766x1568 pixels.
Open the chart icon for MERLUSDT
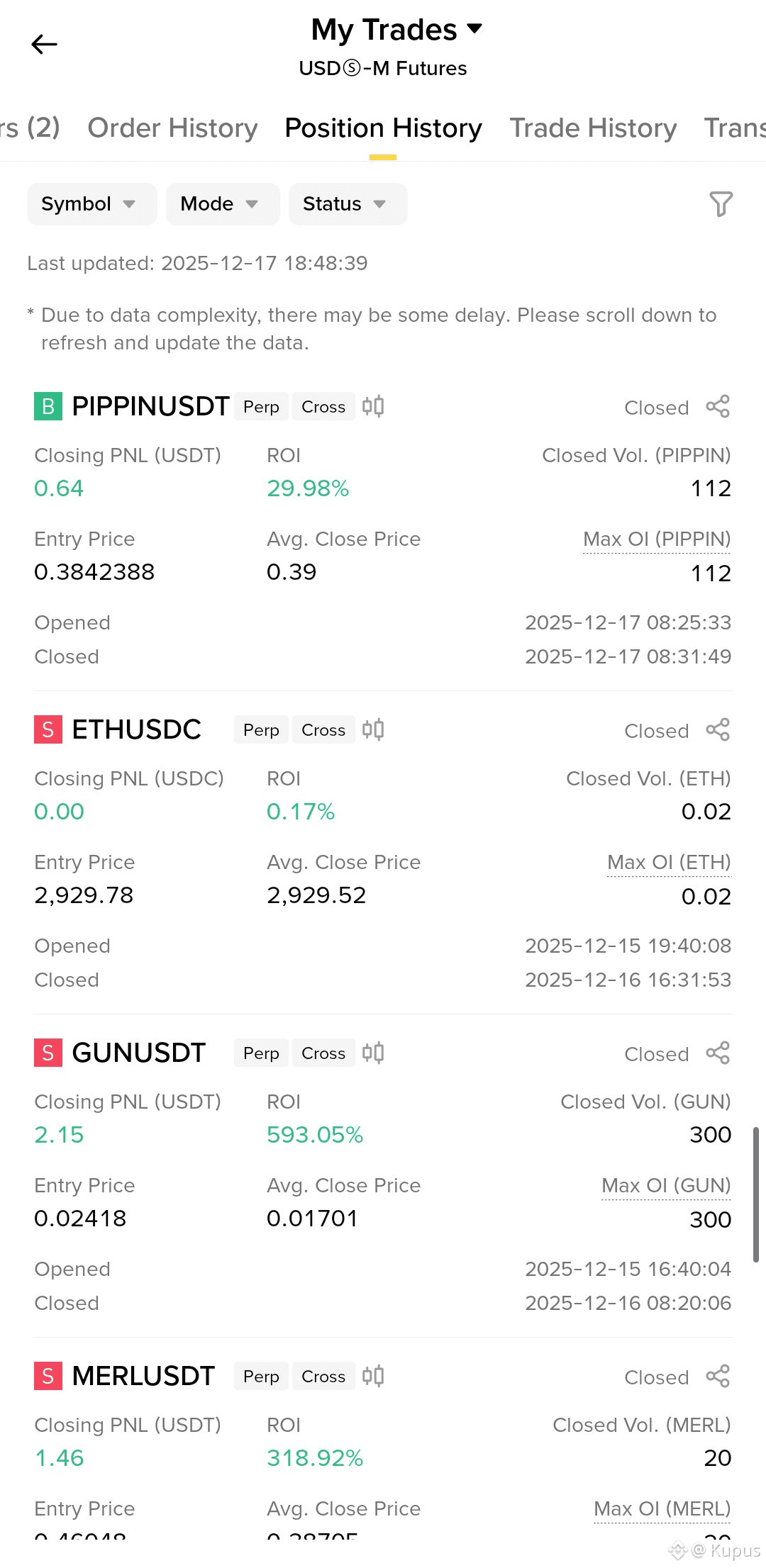point(373,1377)
